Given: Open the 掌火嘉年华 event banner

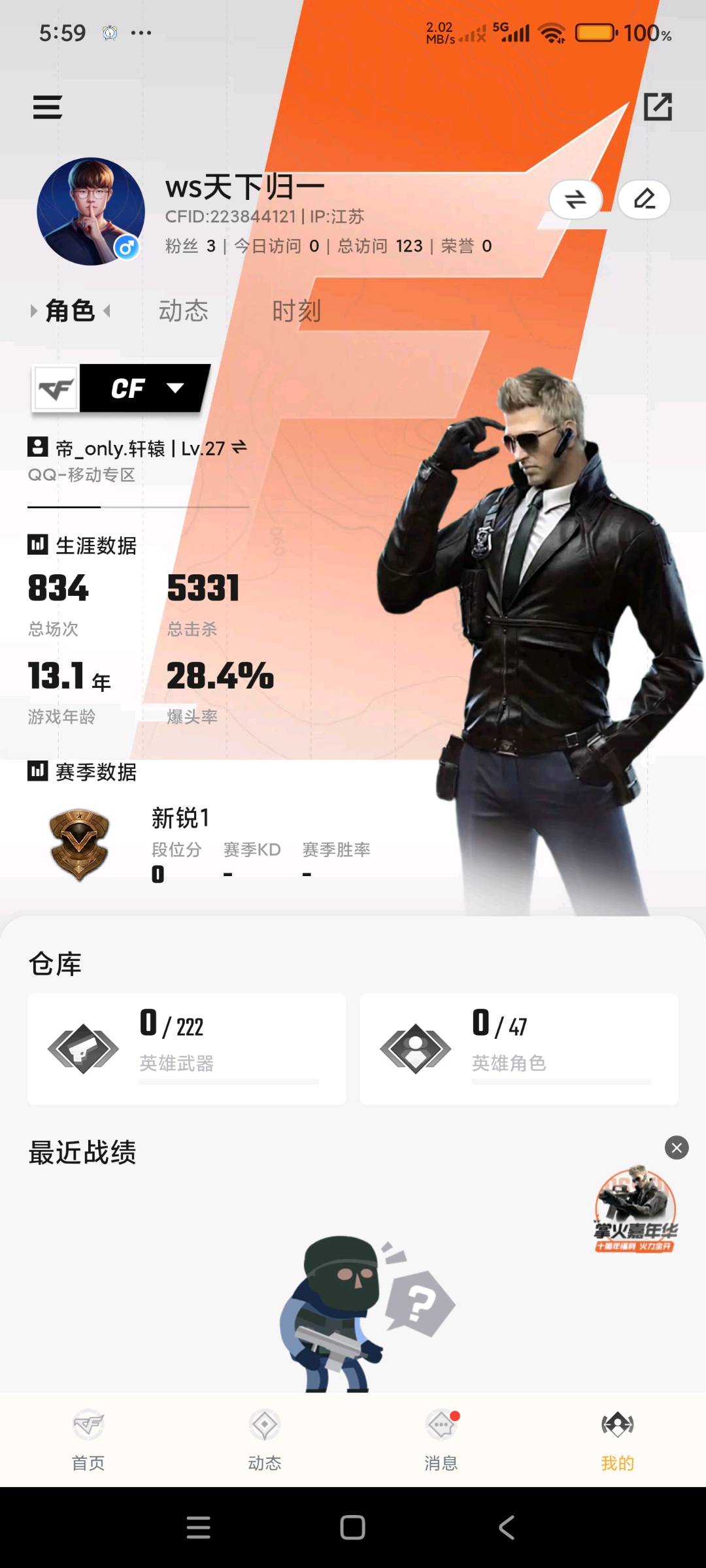Looking at the screenshot, I should (634, 1210).
